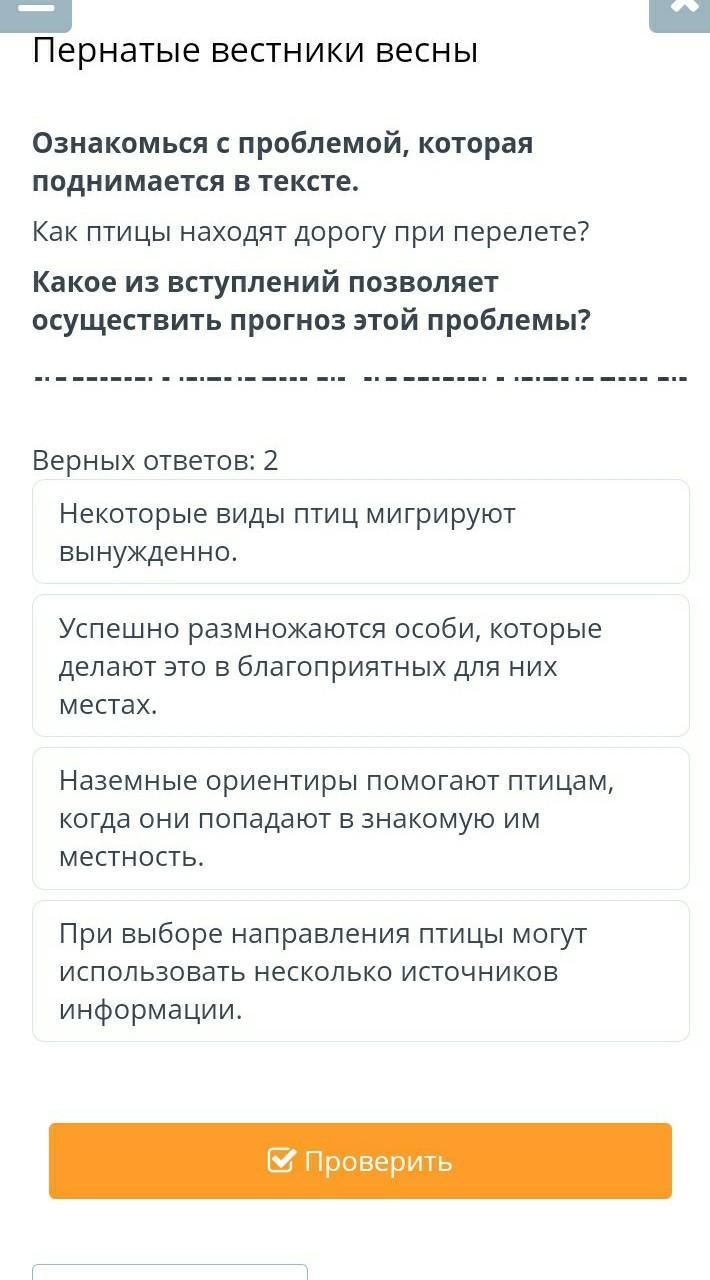710x1280 pixels.
Task: Select answer 'Некоторые виды птиц мигрируют вынужденно'
Action: click(361, 531)
